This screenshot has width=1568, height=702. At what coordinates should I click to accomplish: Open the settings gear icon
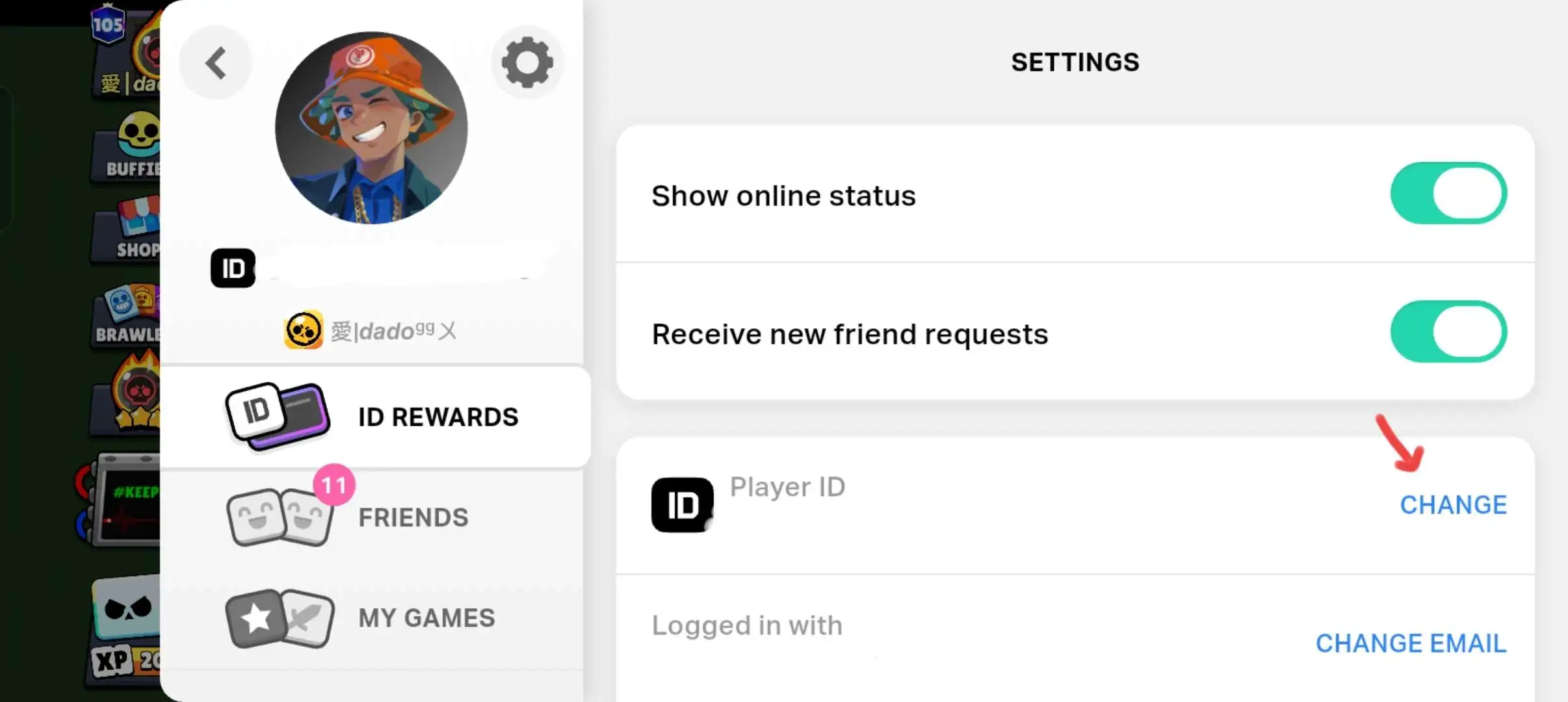point(527,62)
